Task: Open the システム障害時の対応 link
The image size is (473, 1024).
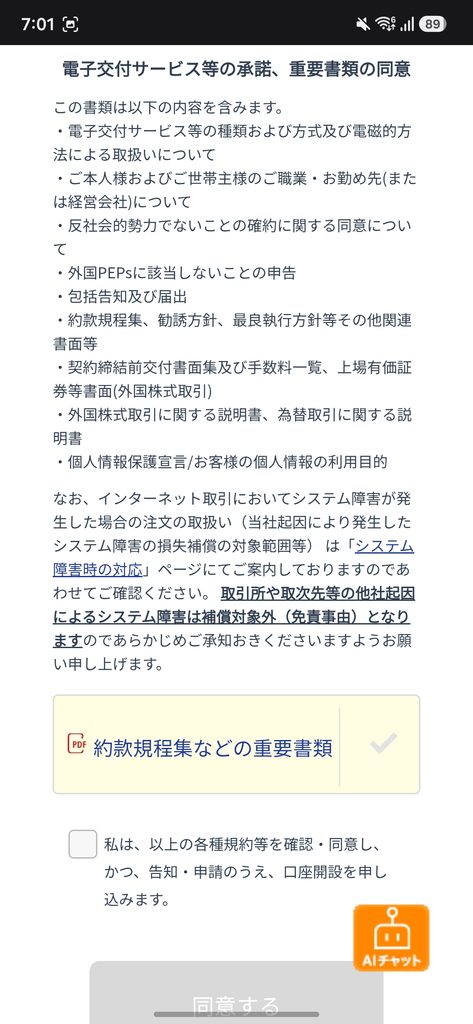Action: coord(98,569)
